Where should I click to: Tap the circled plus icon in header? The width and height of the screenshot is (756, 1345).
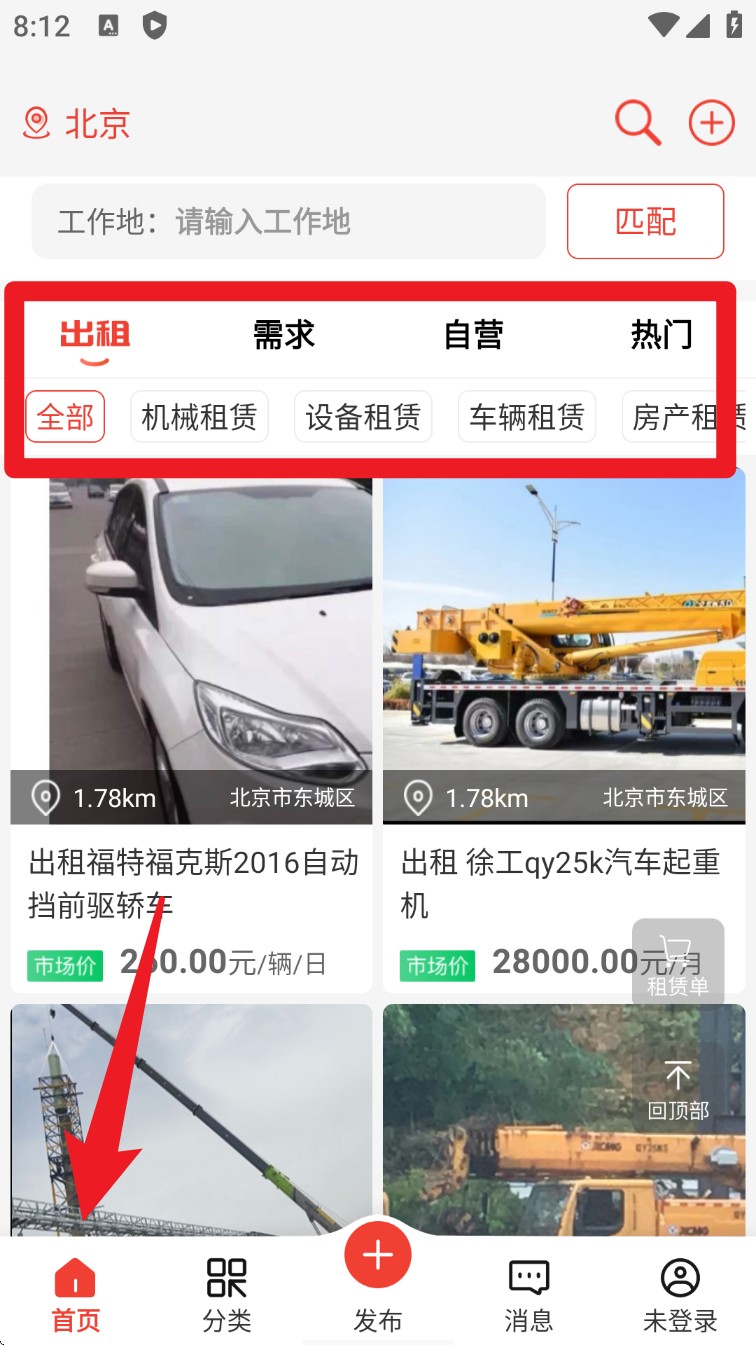(x=711, y=123)
